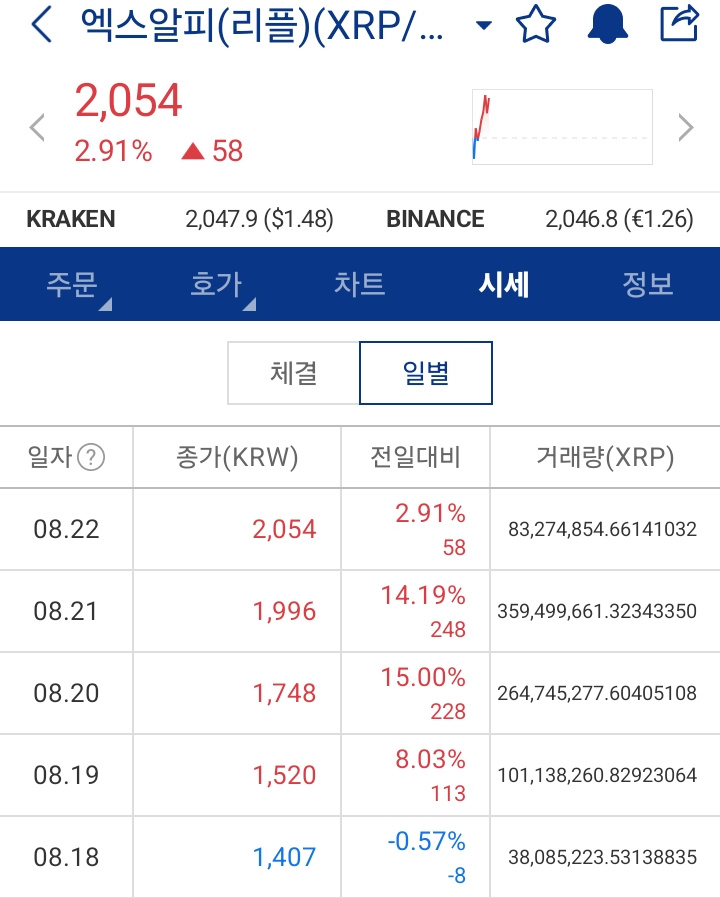Select the 일별 segment
This screenshot has height=898, width=720.
426,373
